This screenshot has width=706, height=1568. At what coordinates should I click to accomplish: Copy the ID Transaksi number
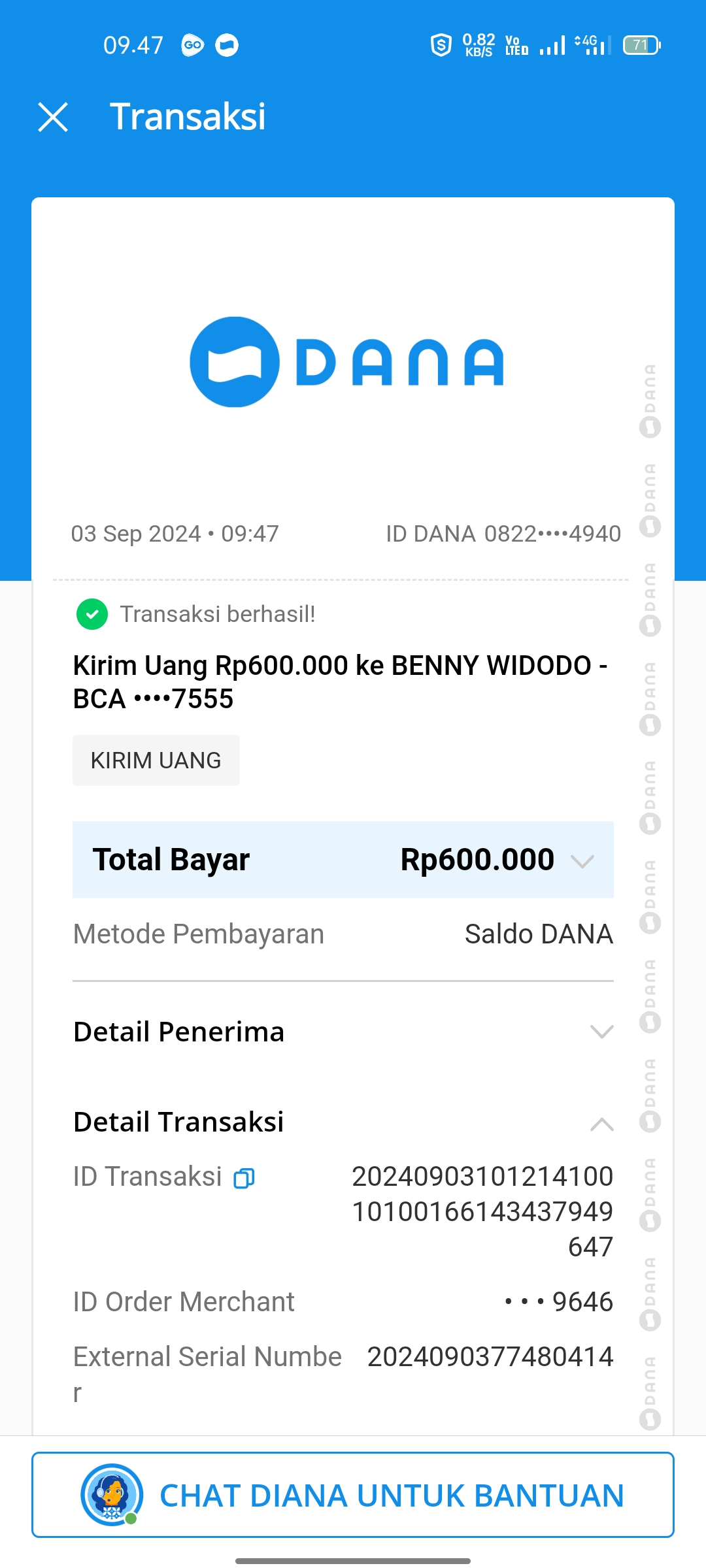(x=244, y=1178)
